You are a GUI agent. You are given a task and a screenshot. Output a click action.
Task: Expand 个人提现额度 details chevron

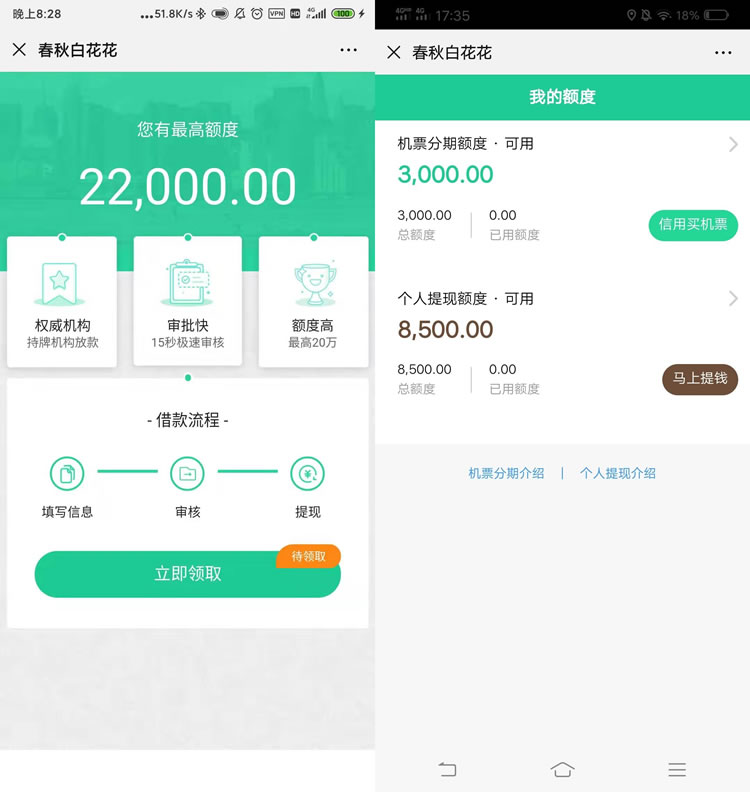pos(733,299)
